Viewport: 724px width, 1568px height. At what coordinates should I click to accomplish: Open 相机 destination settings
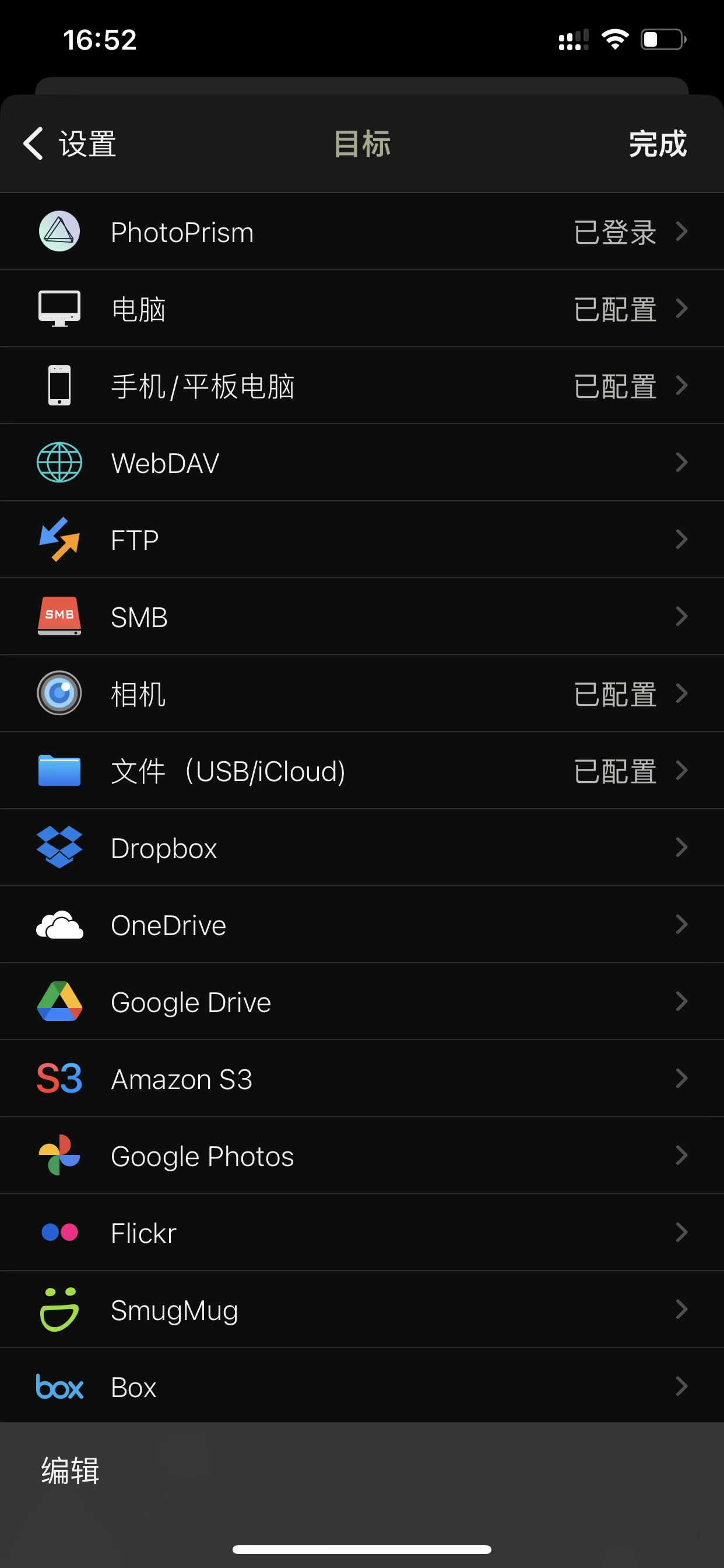tap(361, 694)
